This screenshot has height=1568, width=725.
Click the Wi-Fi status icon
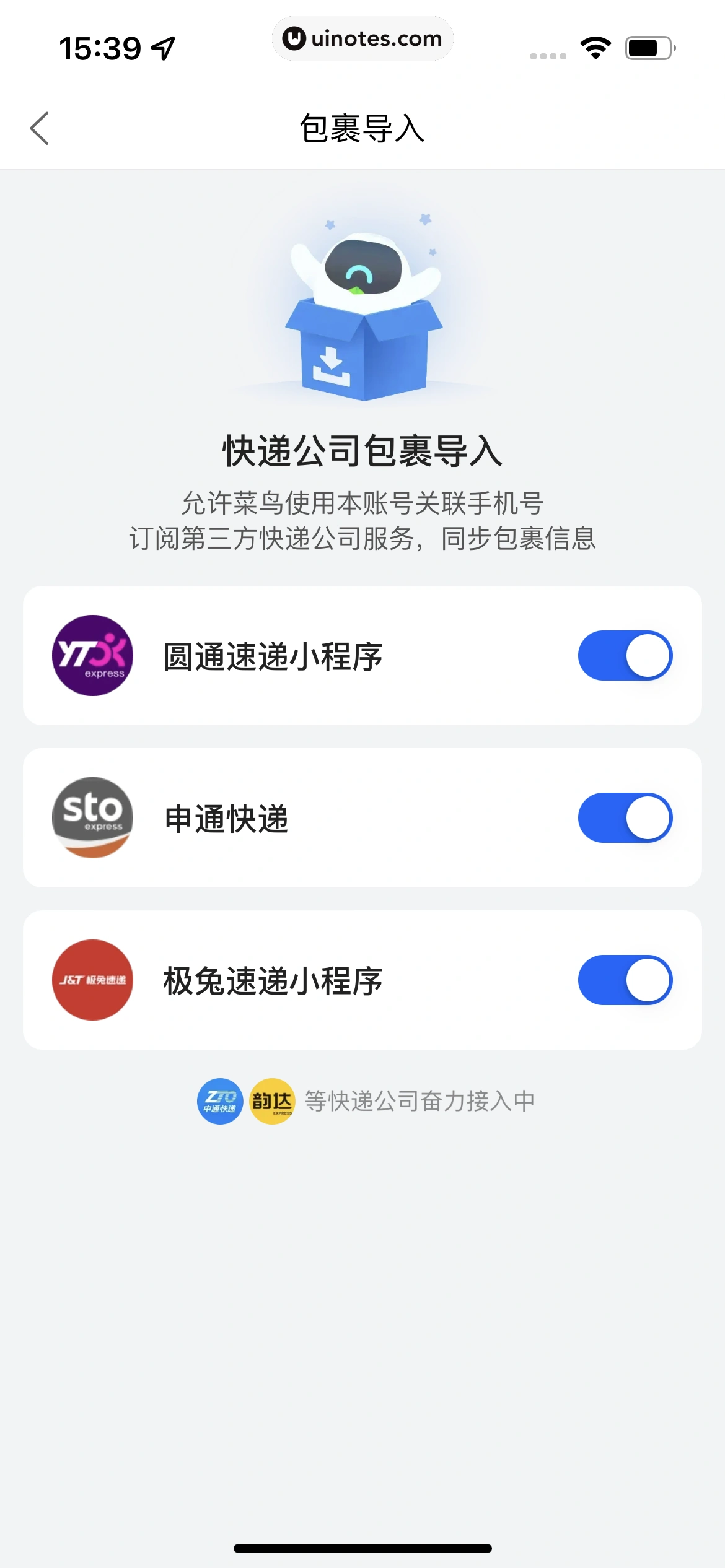tap(596, 46)
